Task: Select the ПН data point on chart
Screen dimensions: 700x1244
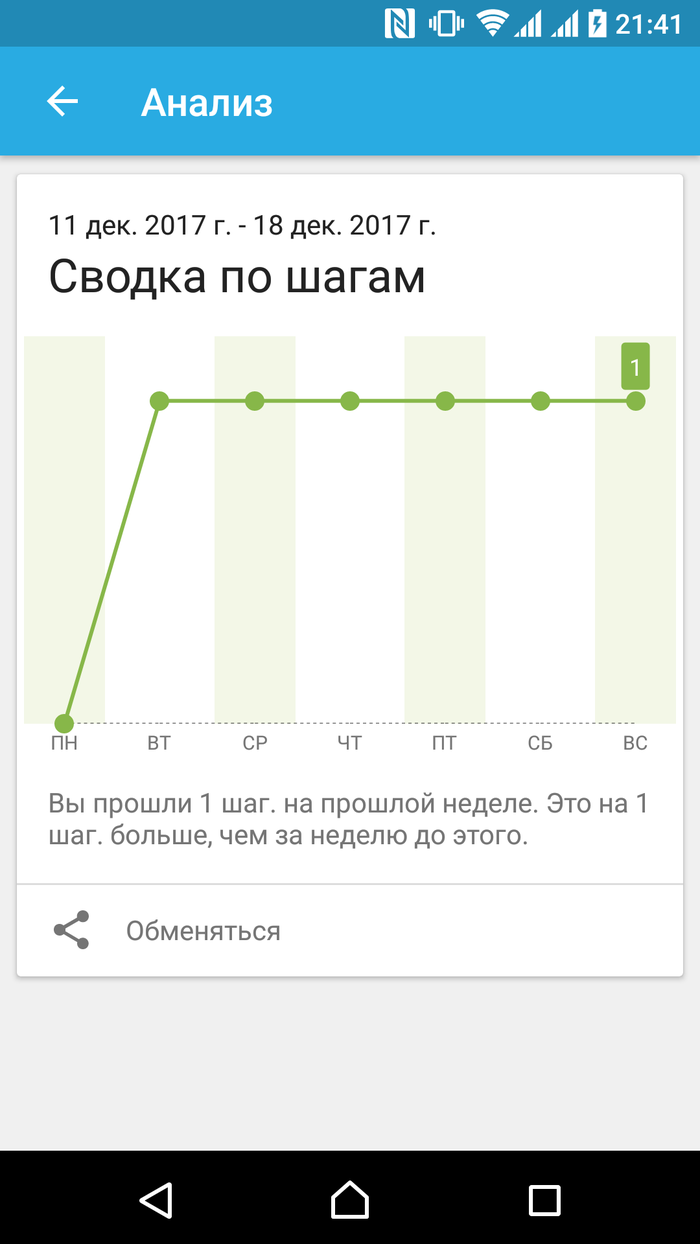Action: pos(64,723)
